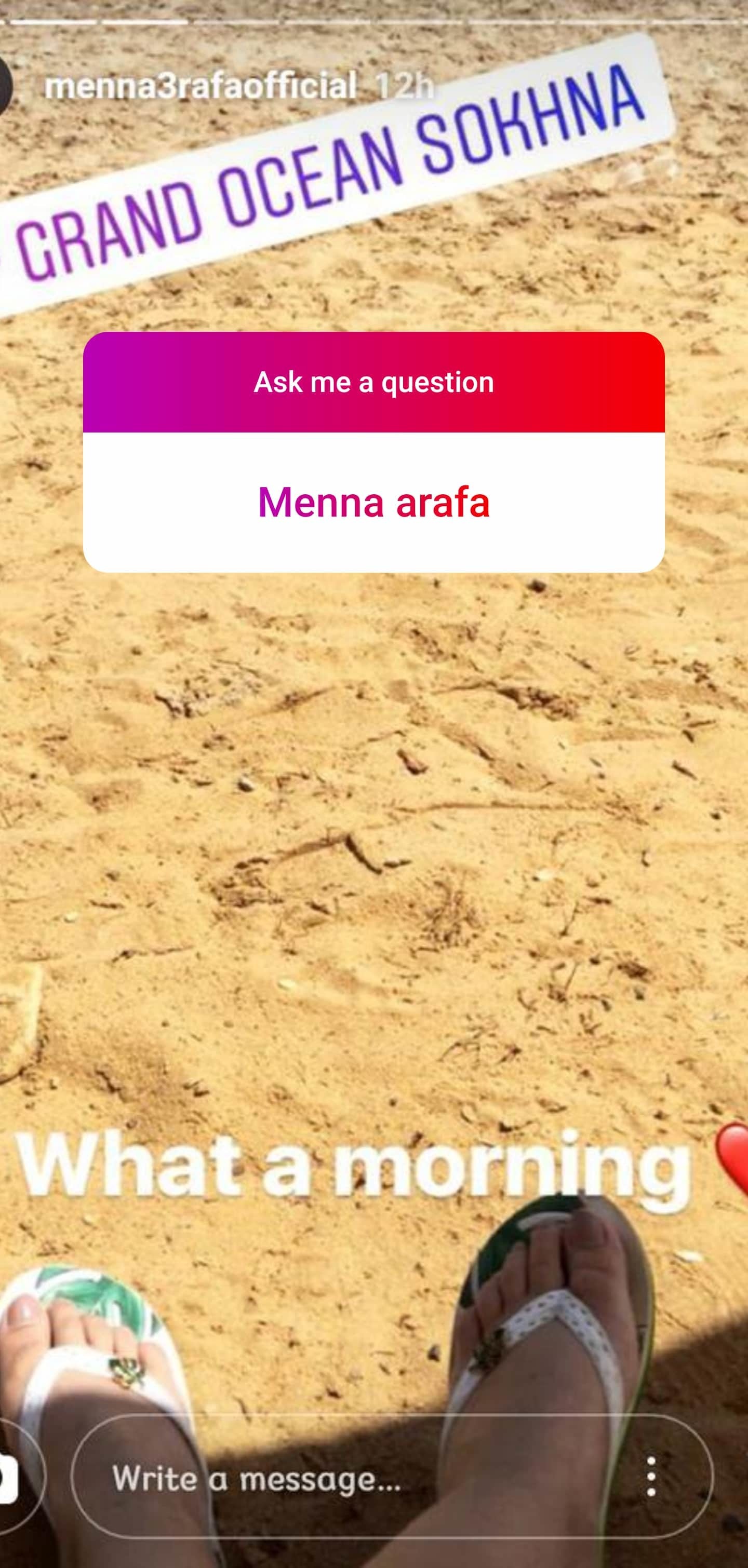
Task: Tap the profile avatar of the story
Action: 5,85
